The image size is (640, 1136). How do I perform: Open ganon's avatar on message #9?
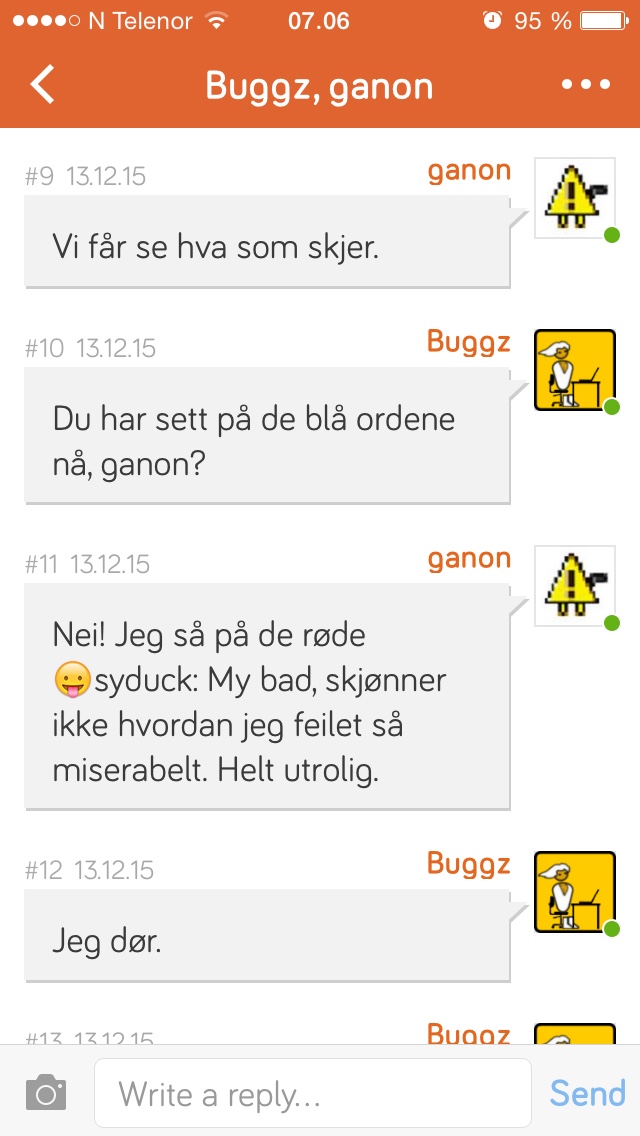click(574, 198)
